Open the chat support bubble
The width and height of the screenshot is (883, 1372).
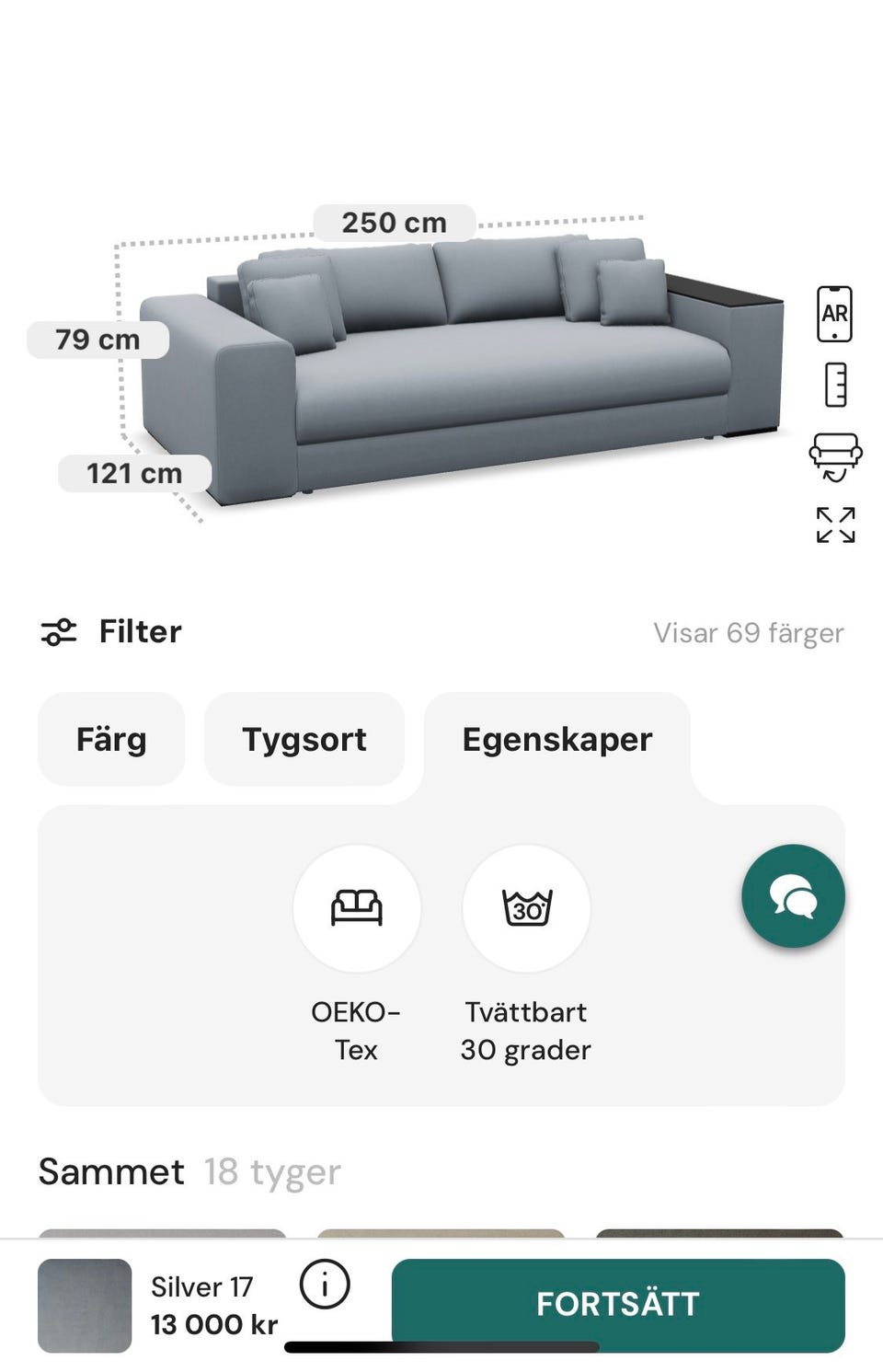(793, 895)
